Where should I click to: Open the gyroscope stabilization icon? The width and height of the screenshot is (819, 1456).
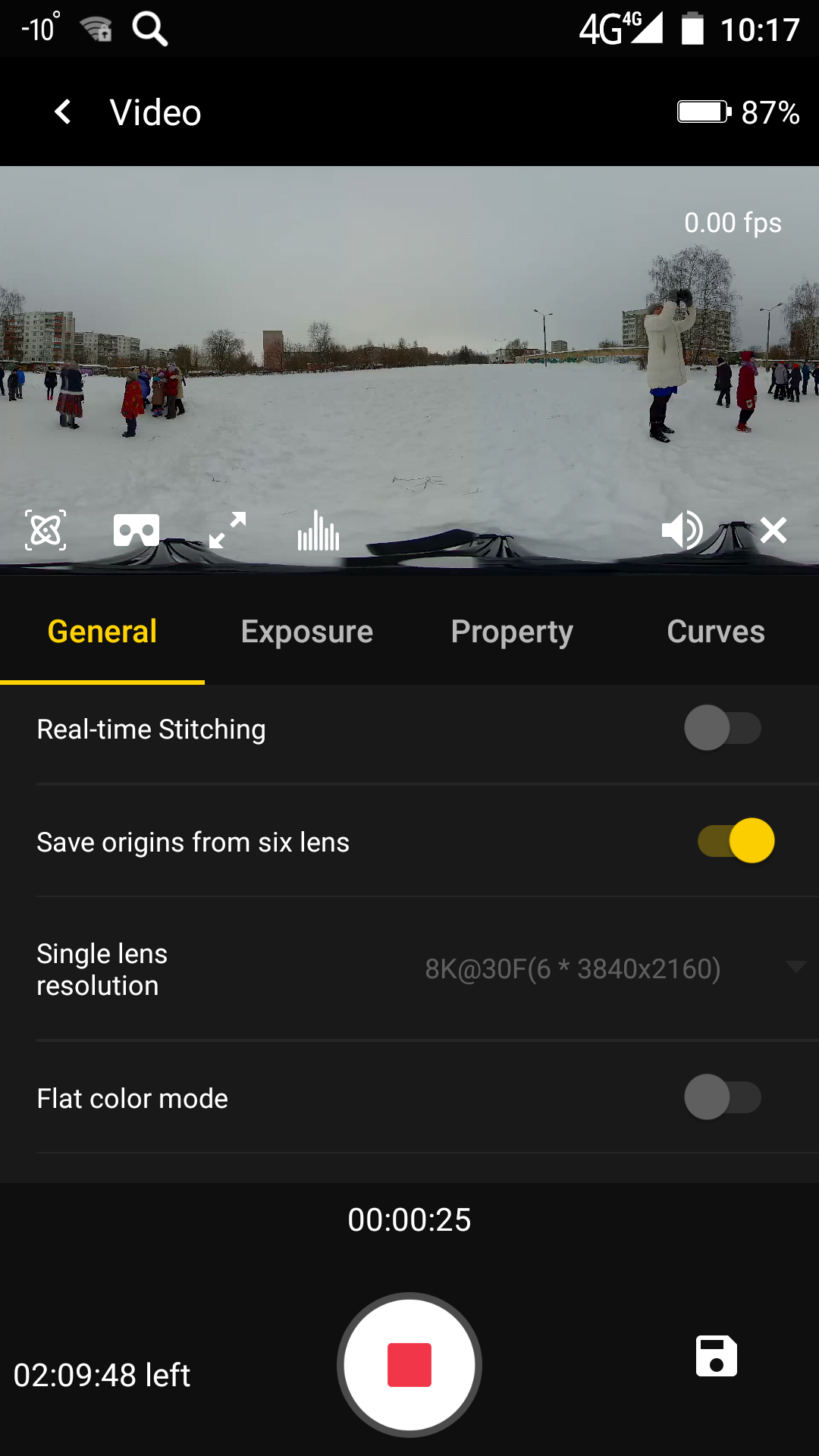[x=45, y=530]
